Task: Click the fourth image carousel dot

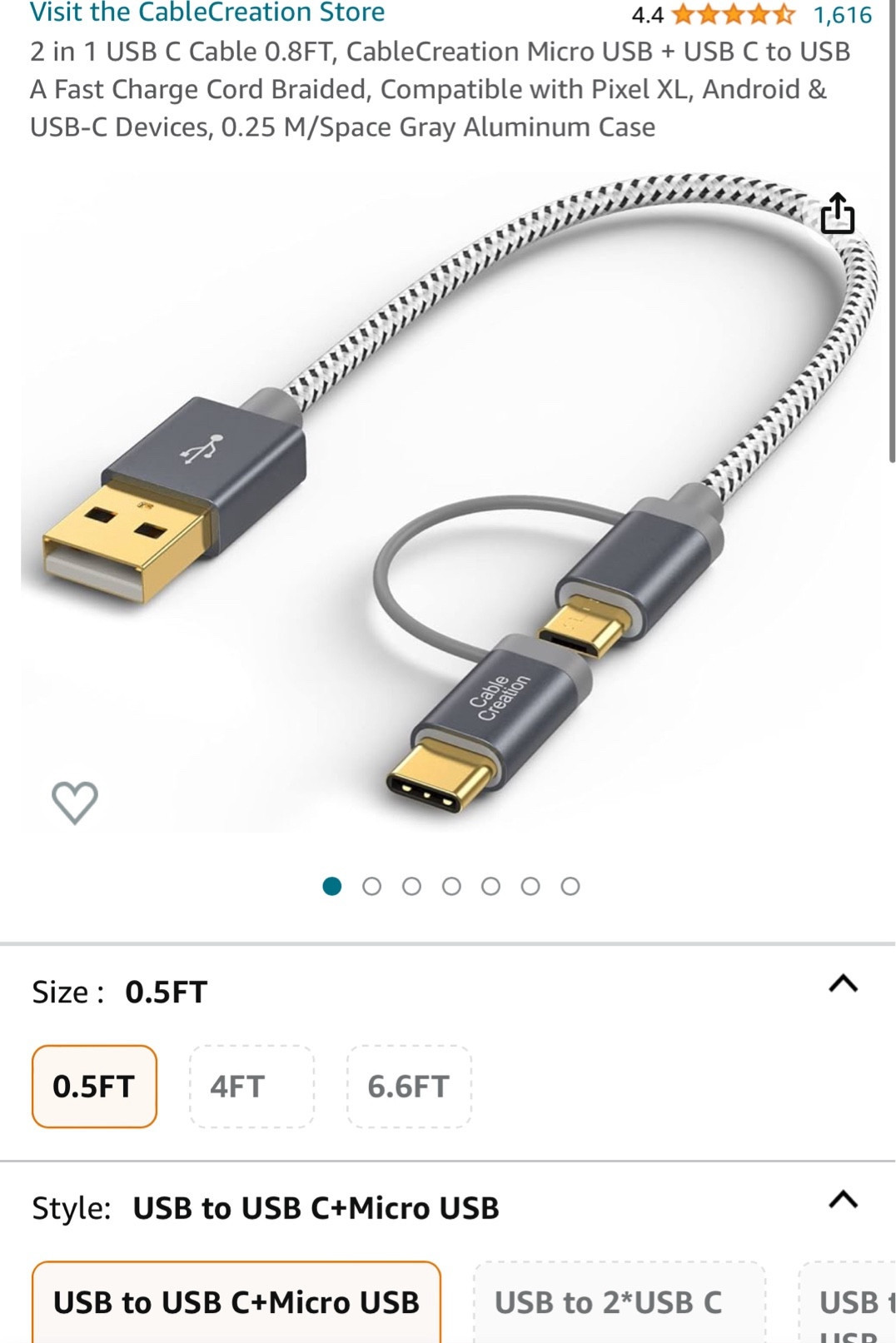Action: click(451, 887)
